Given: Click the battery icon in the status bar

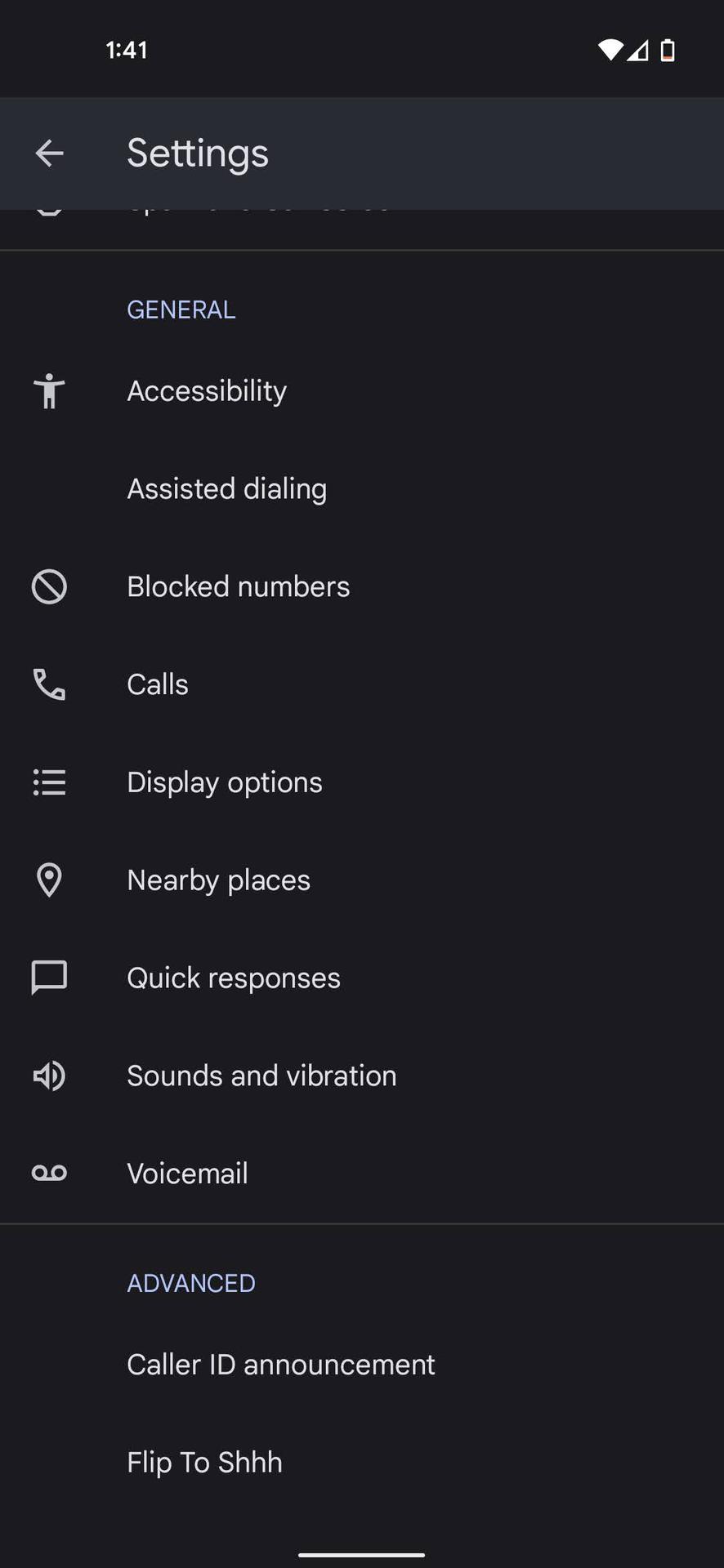Looking at the screenshot, I should click(668, 50).
